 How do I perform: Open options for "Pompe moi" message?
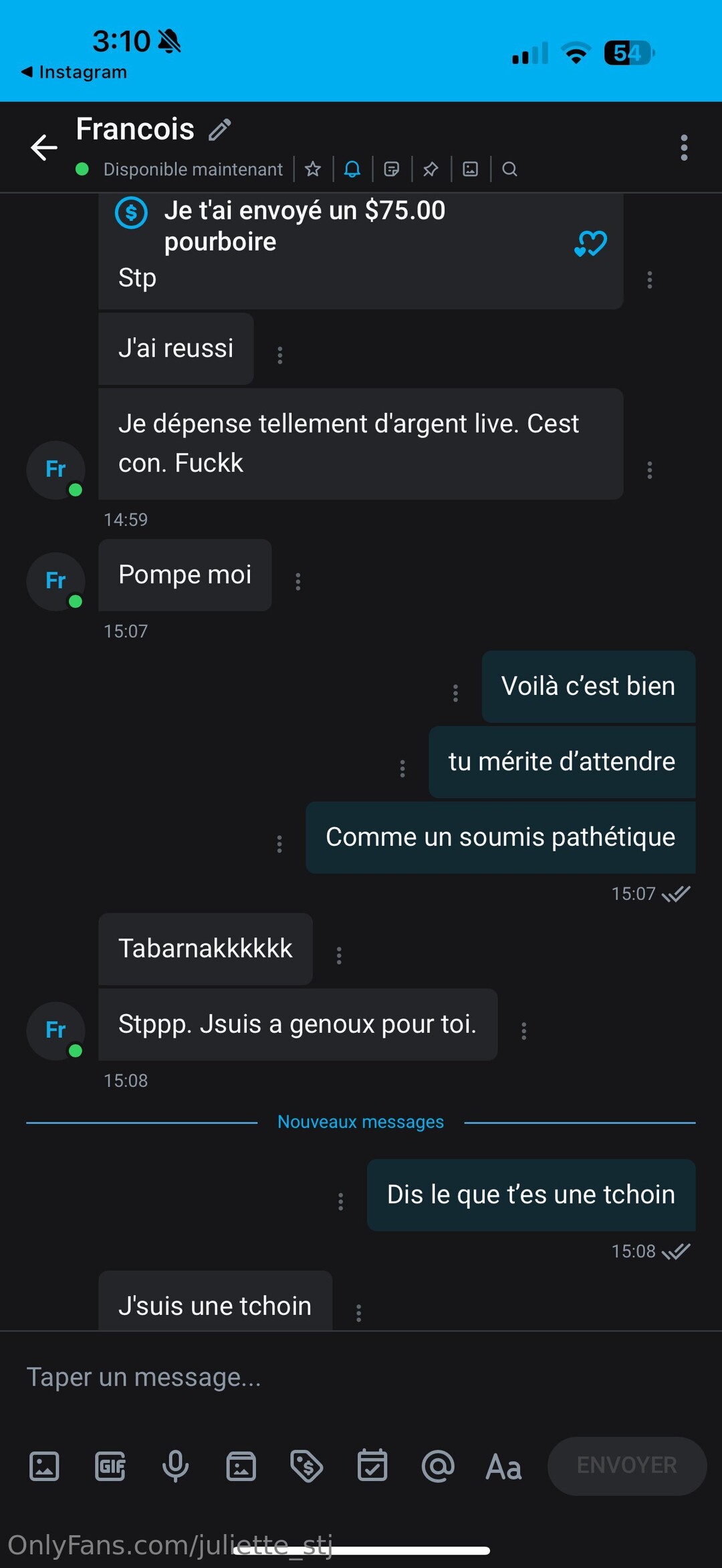coord(298,581)
